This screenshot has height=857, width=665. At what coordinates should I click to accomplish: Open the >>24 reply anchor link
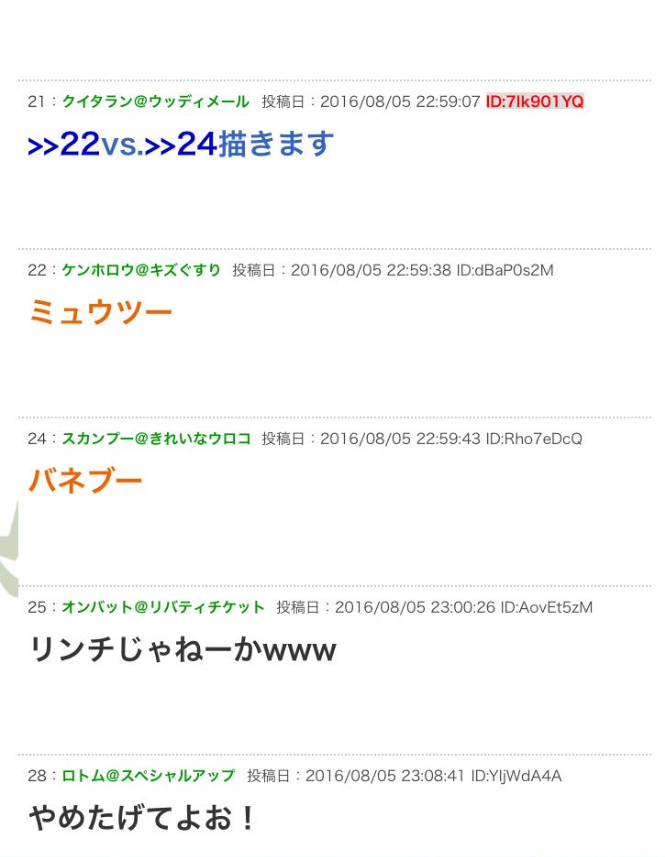pos(181,145)
